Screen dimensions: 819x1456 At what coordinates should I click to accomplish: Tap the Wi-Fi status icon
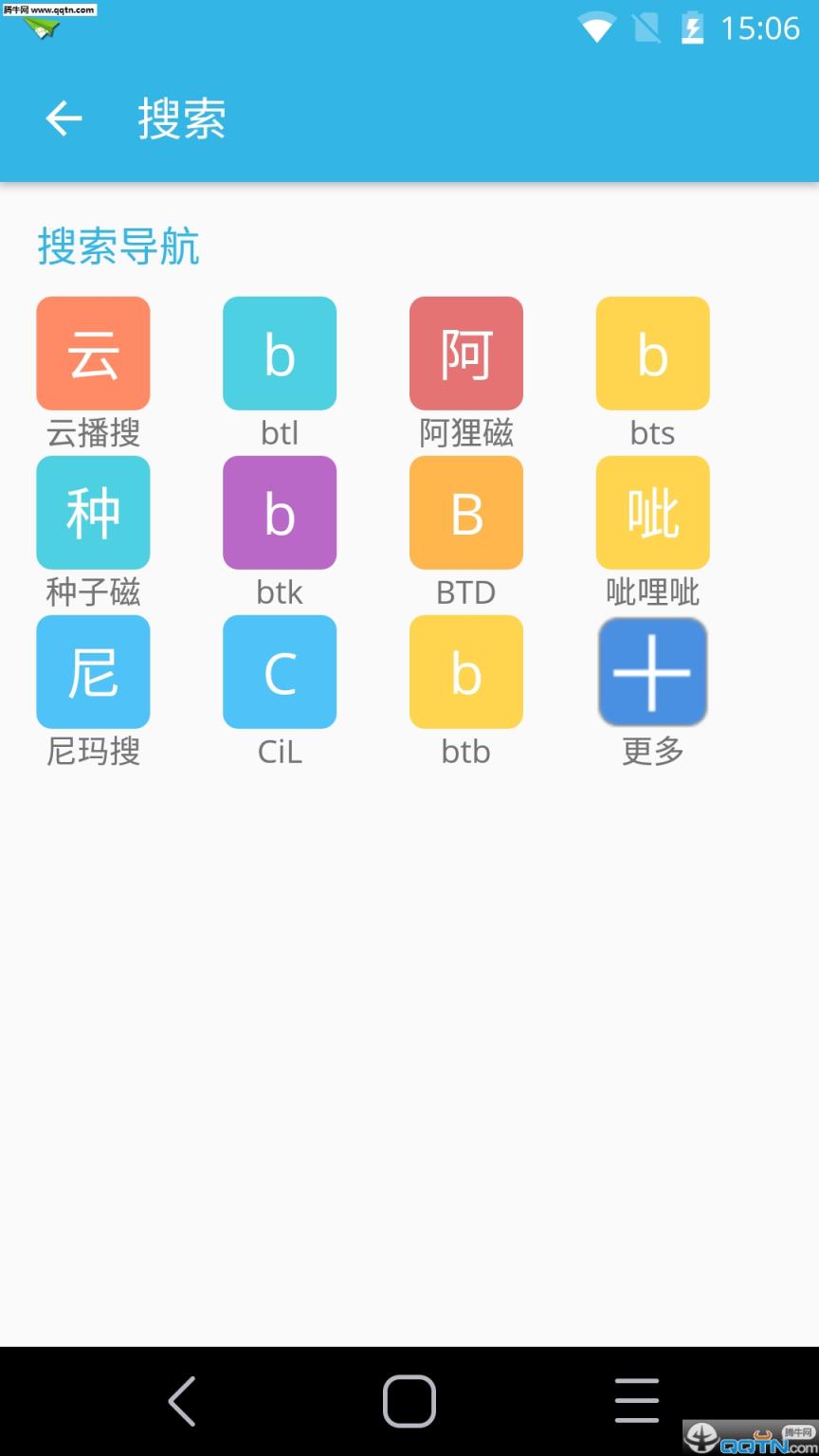(x=596, y=28)
